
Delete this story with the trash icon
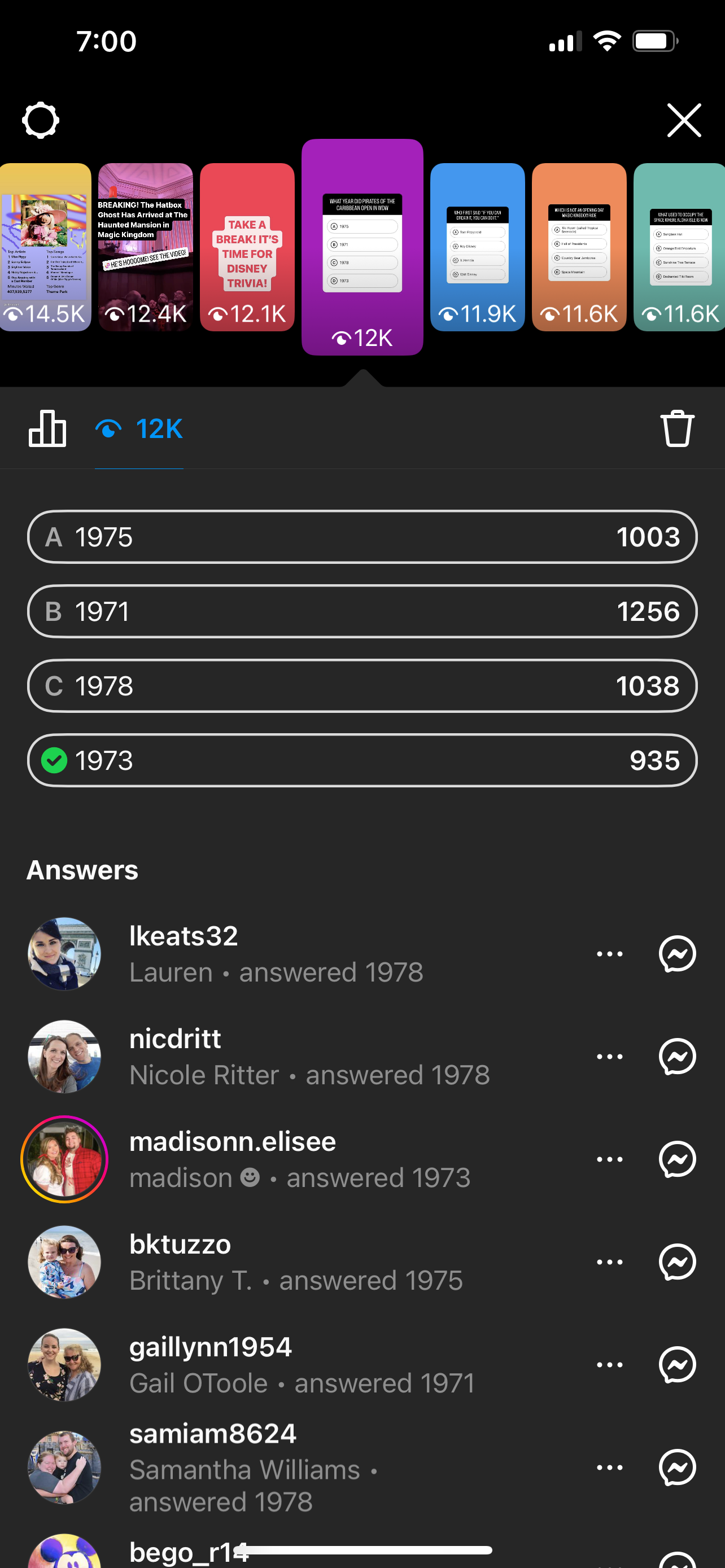coord(677,428)
